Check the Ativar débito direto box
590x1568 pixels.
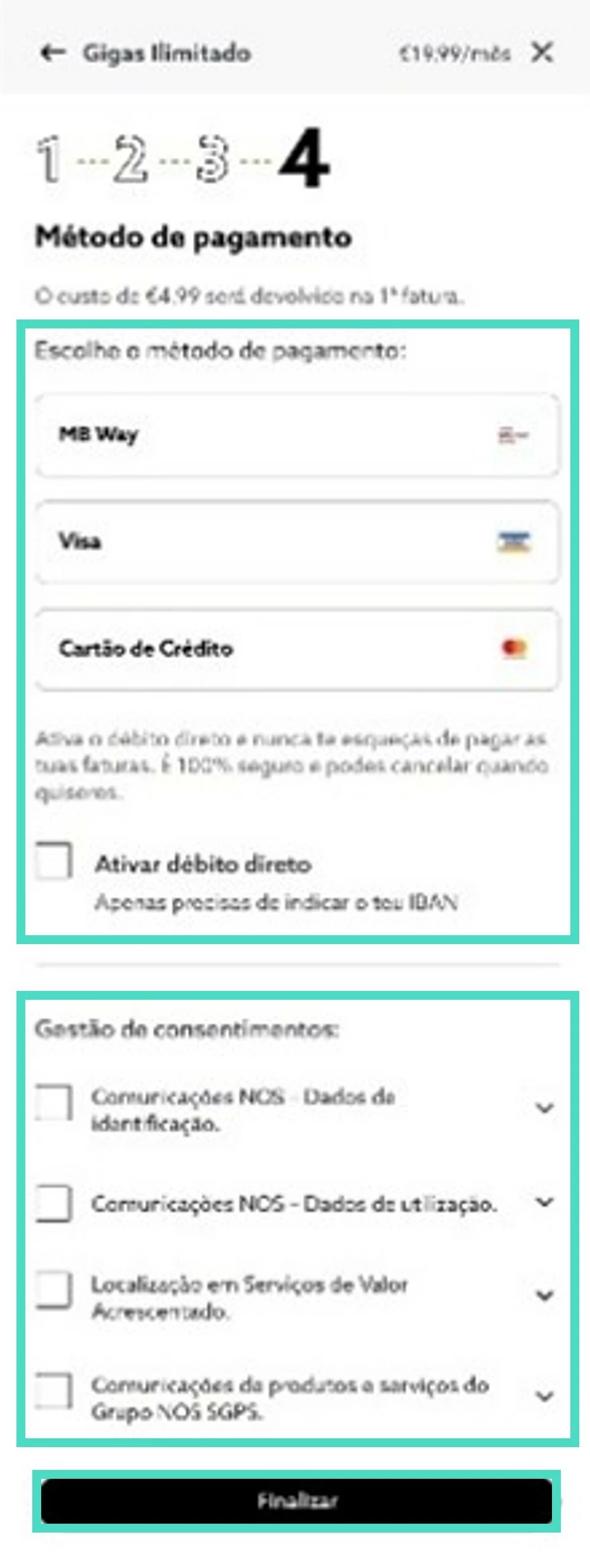point(54,861)
